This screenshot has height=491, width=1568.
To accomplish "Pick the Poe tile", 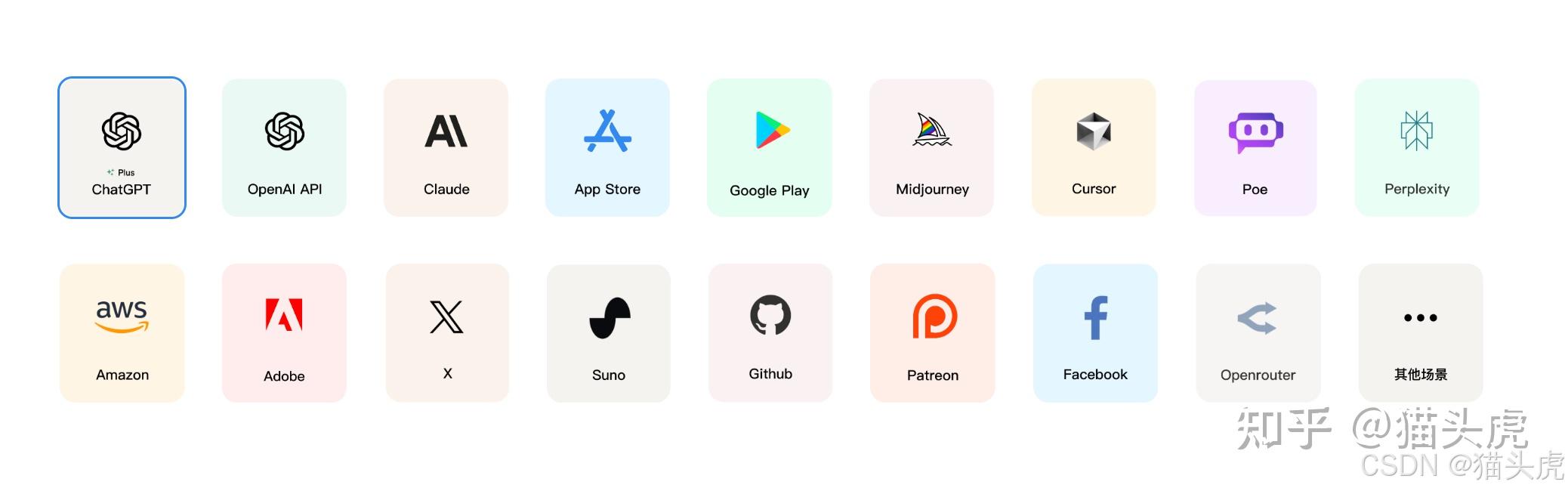I will pos(1255,148).
